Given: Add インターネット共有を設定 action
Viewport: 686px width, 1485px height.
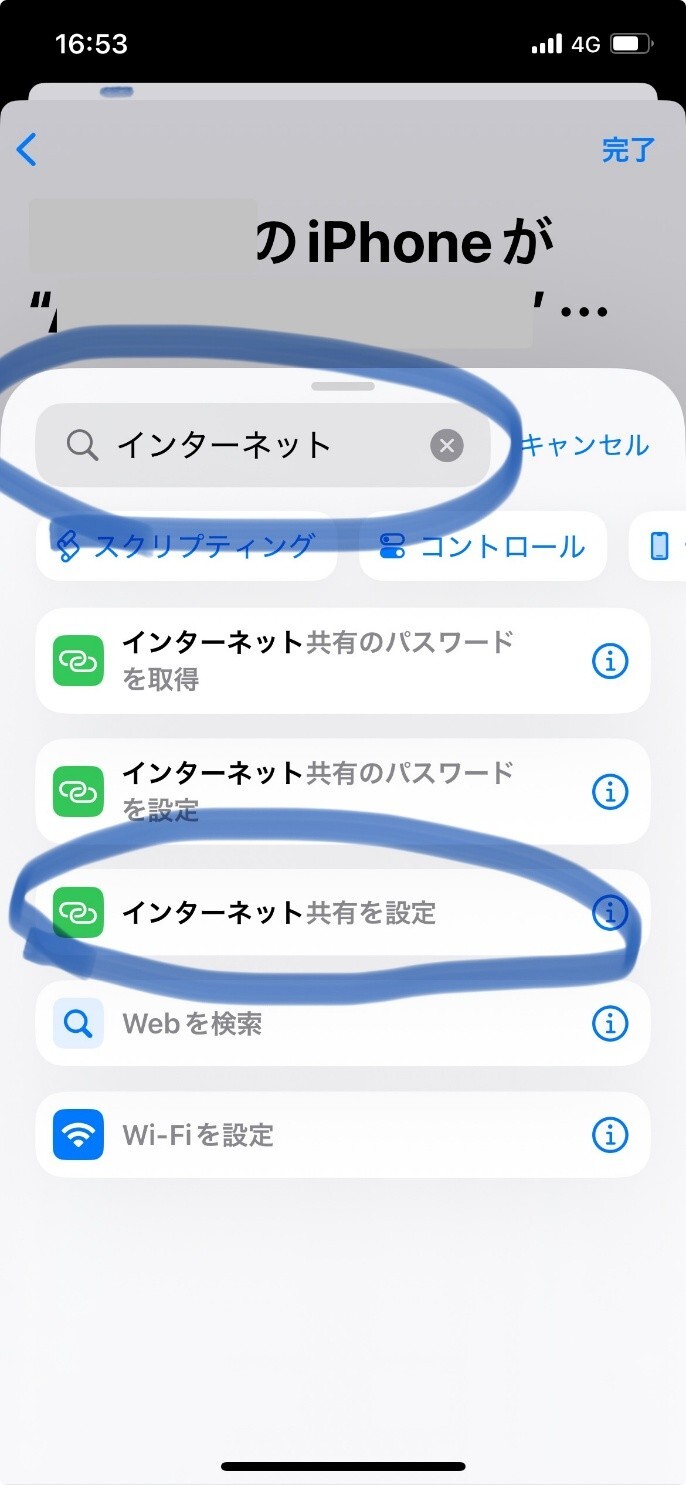Looking at the screenshot, I should [x=300, y=912].
